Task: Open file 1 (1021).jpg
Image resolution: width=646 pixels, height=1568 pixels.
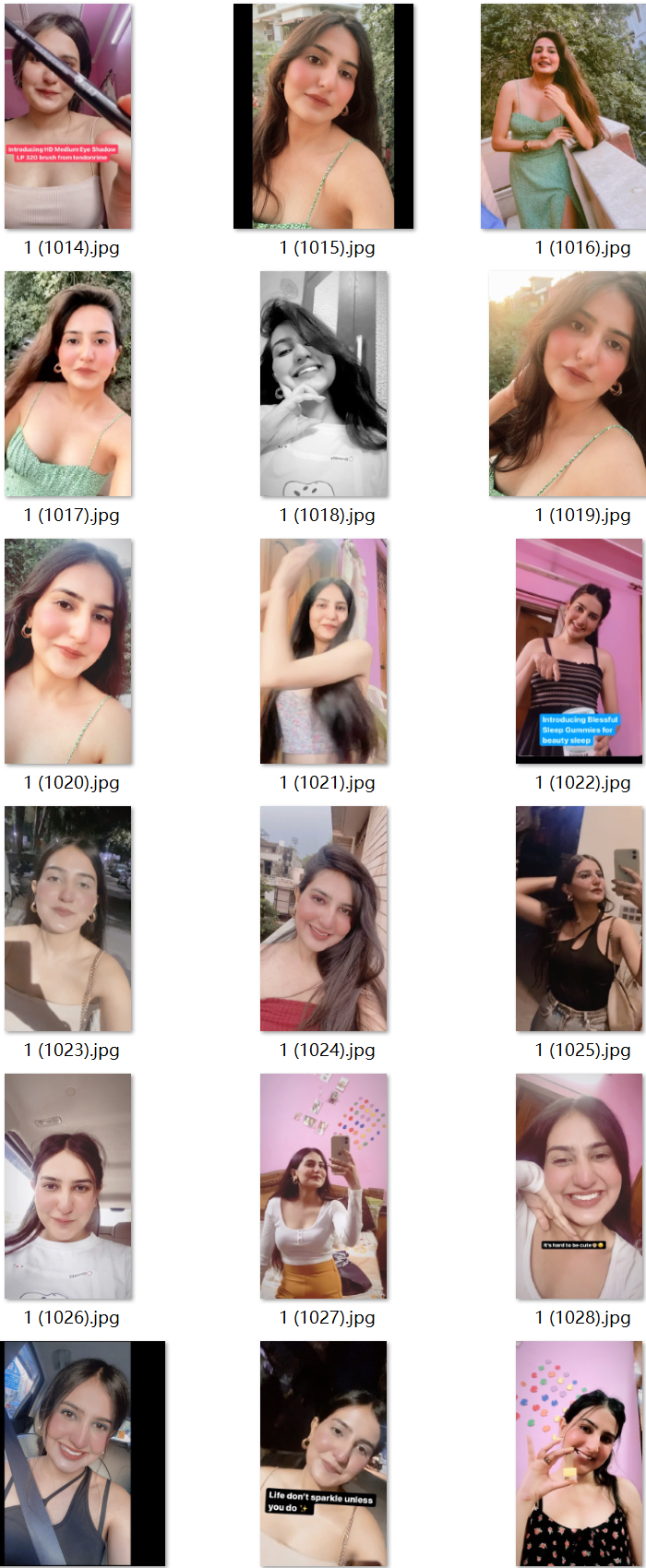Action: [x=324, y=651]
